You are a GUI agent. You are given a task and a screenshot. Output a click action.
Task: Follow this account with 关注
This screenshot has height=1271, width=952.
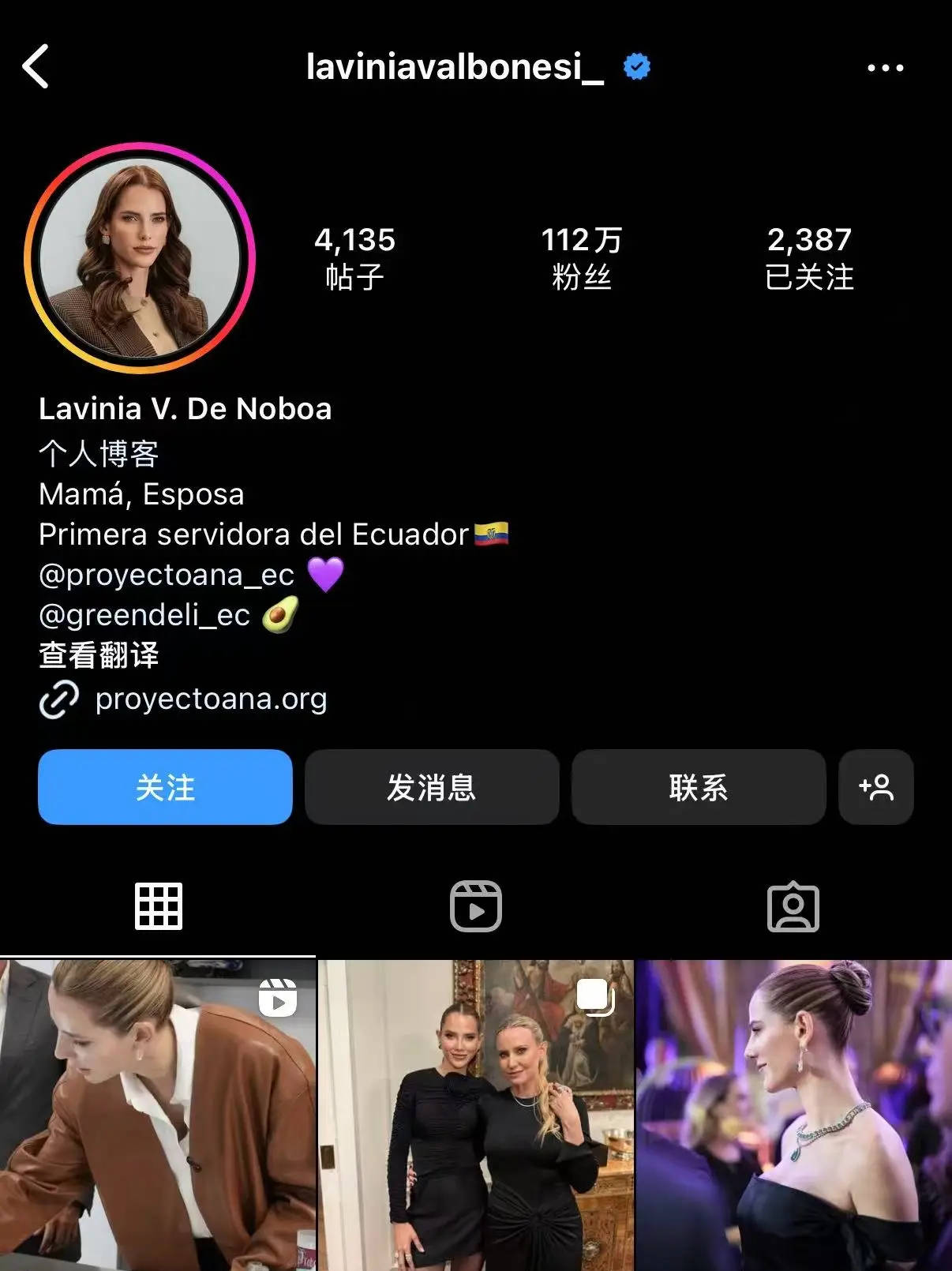tap(165, 787)
